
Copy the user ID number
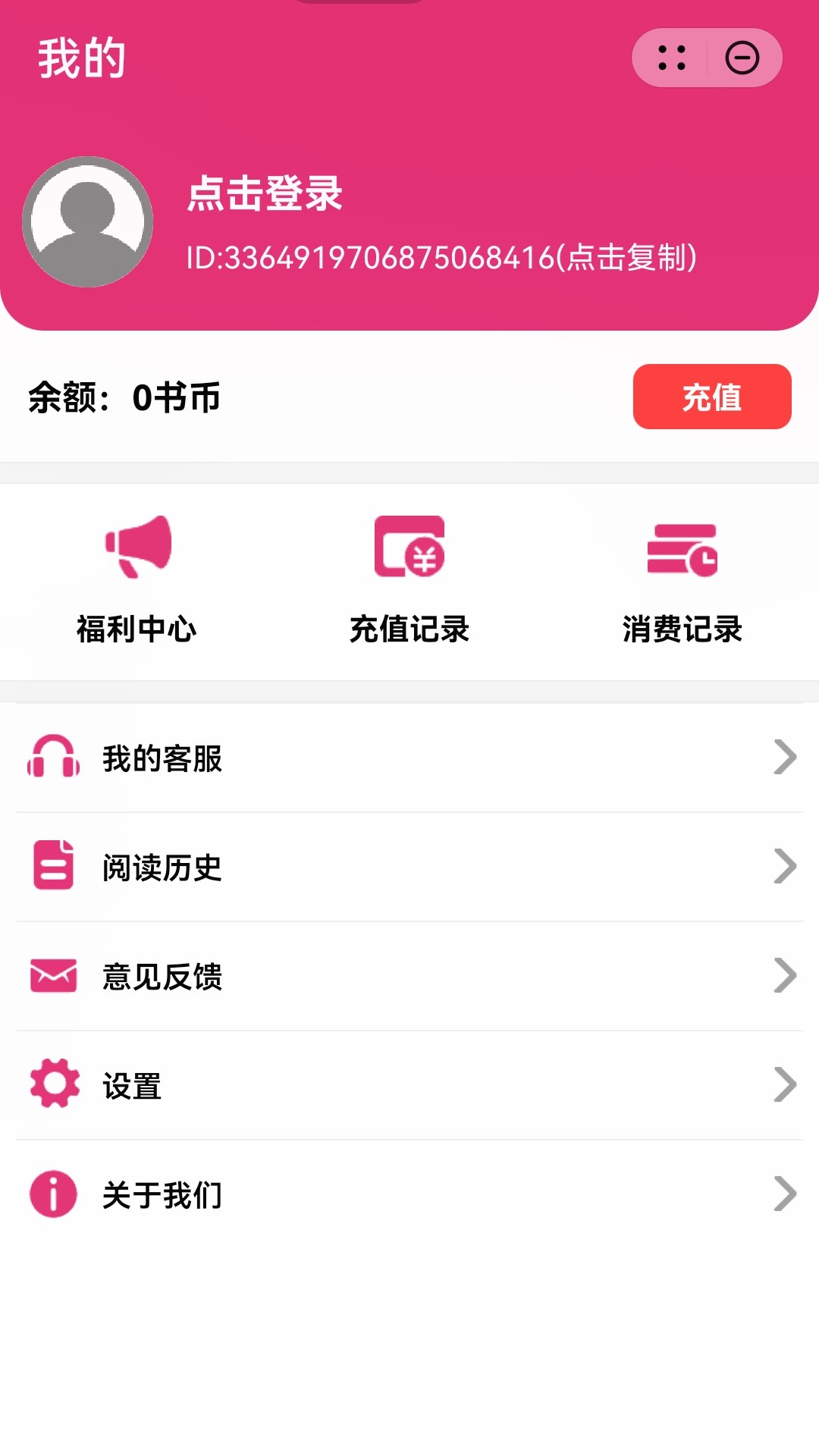pos(441,258)
